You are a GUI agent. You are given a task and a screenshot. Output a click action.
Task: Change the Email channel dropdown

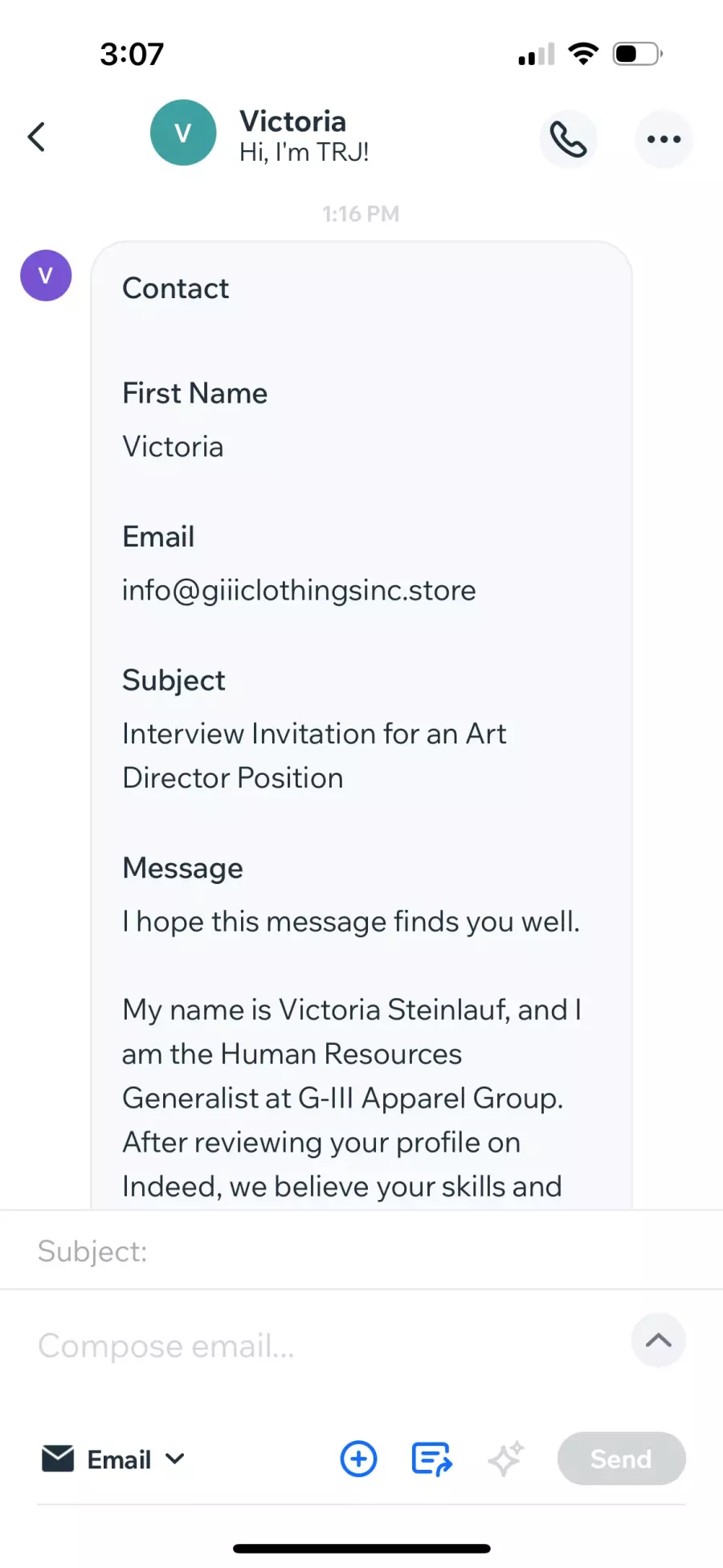pyautogui.click(x=113, y=1459)
